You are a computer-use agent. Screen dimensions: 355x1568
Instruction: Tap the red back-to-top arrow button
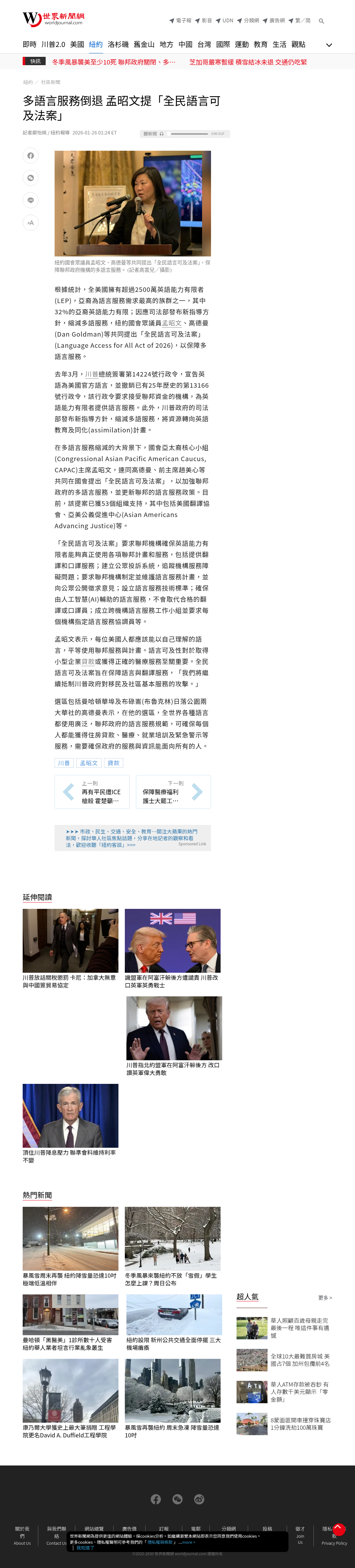coord(339,1528)
